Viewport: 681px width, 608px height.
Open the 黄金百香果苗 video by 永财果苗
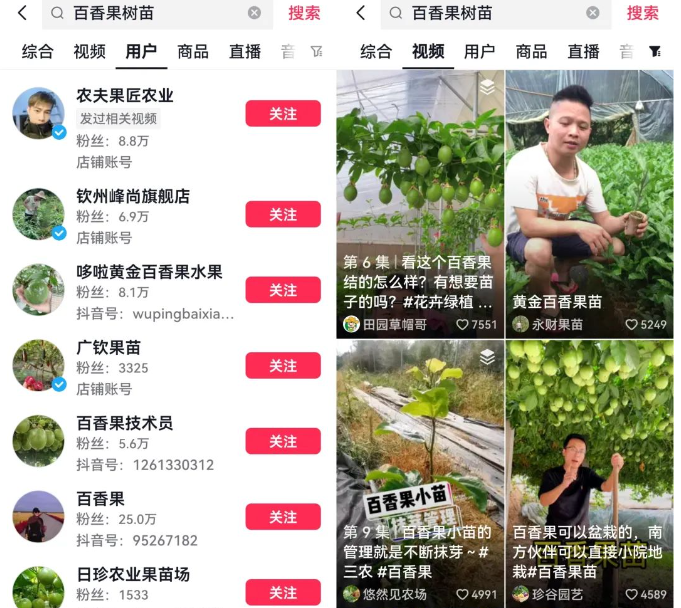pyautogui.click(x=589, y=200)
